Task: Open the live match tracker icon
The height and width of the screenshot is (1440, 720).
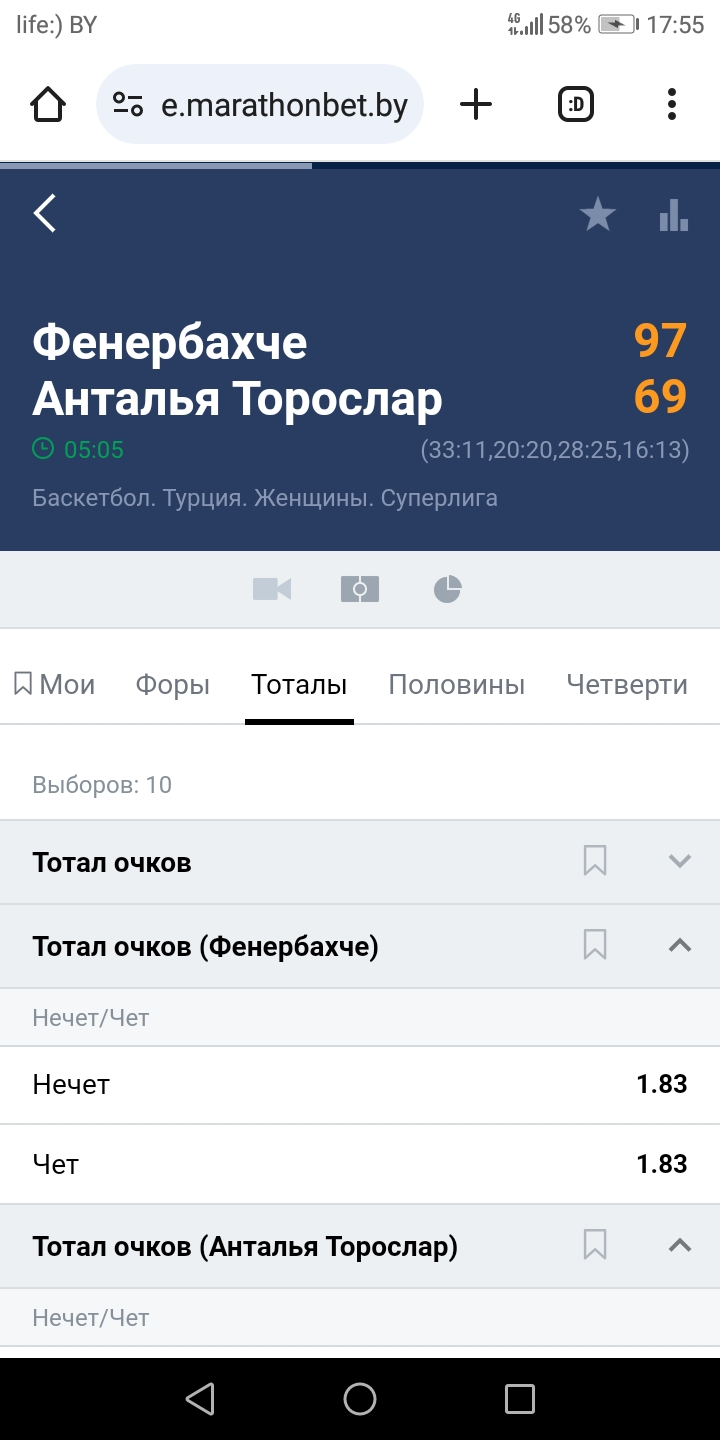Action: tap(360, 590)
